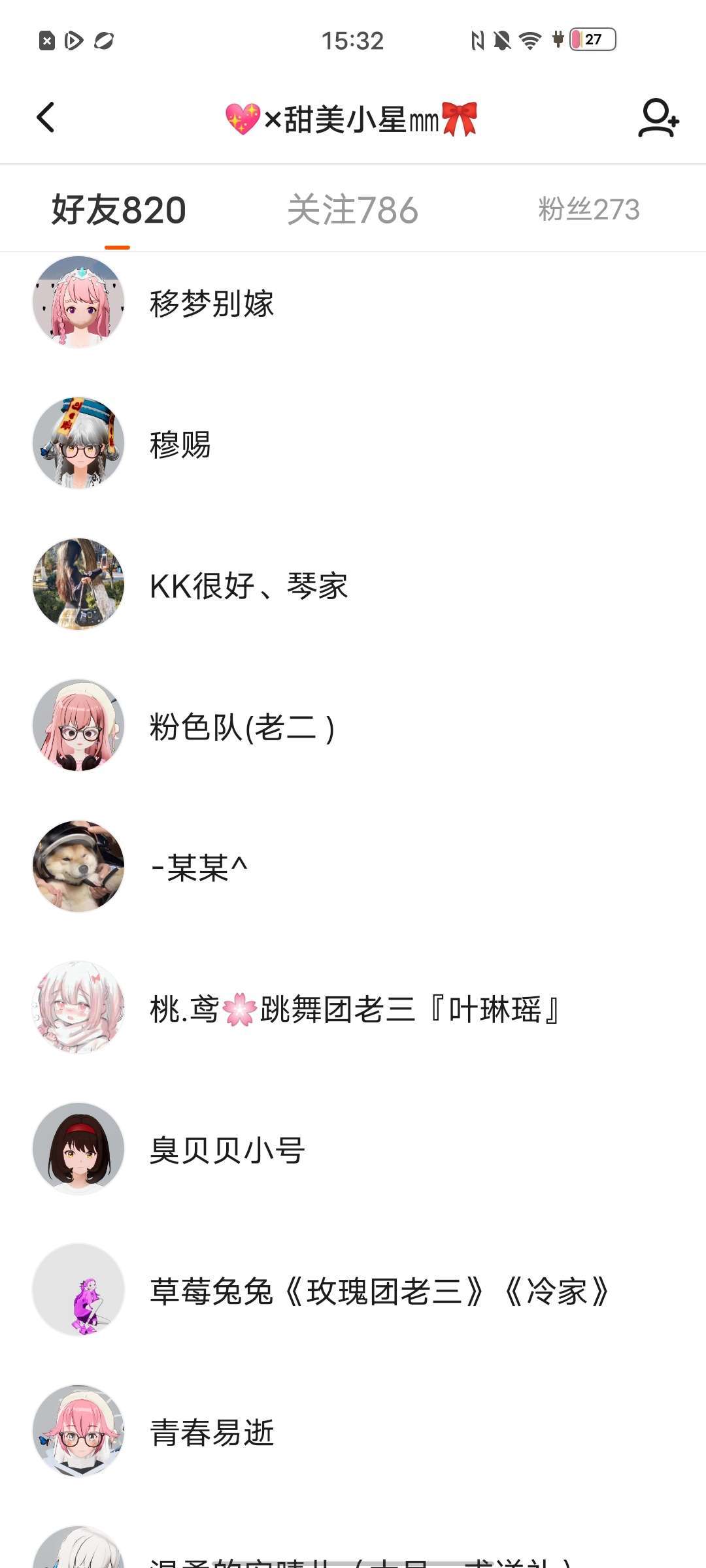Switch to the 粉丝273 tab

coord(588,210)
